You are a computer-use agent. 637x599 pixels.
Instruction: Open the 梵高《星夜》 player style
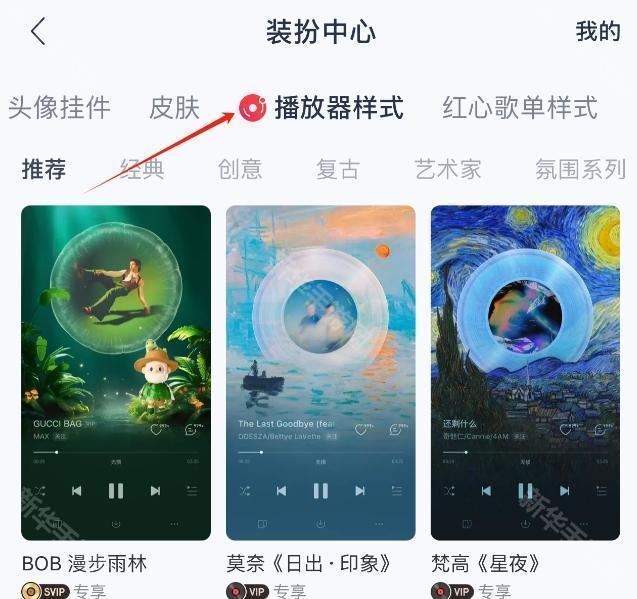[x=525, y=372]
